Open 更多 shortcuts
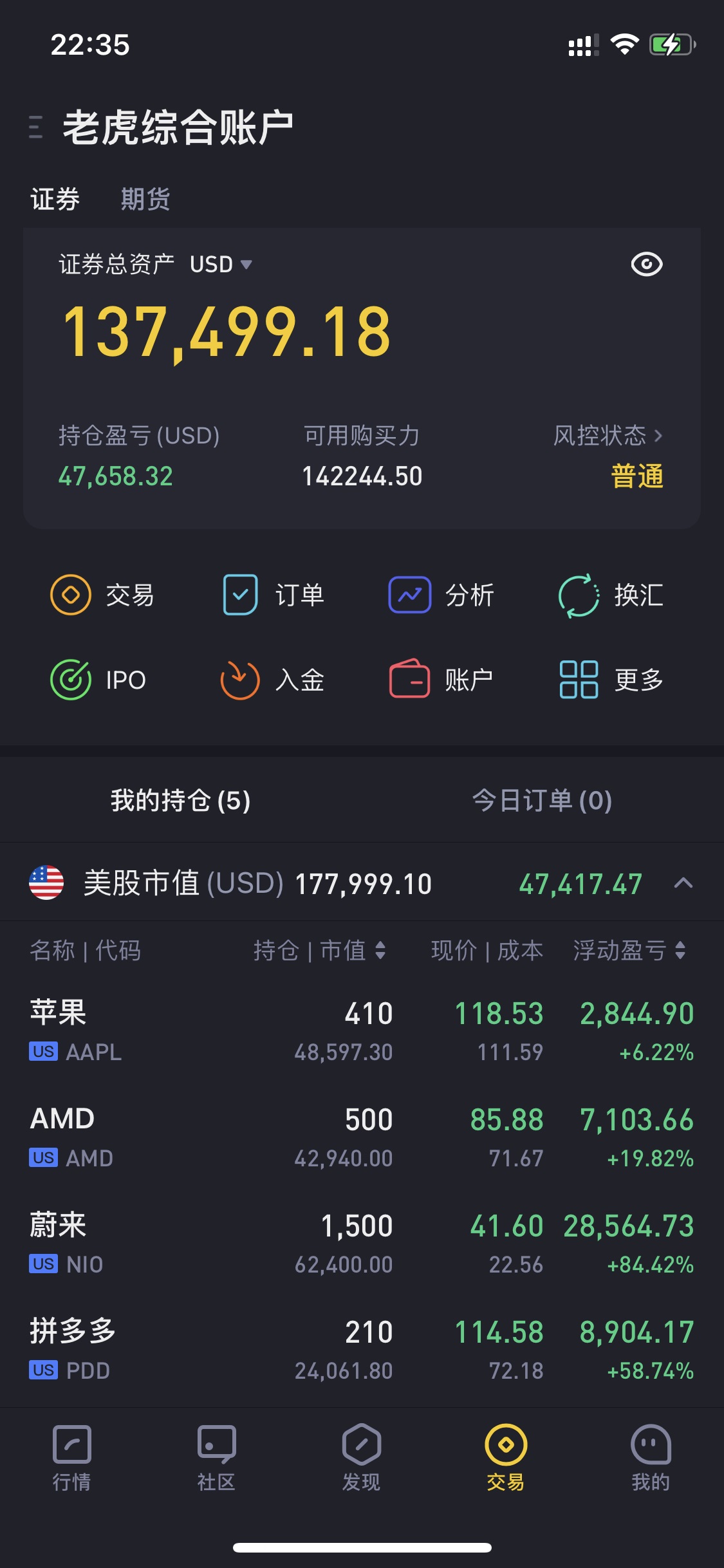Viewport: 724px width, 1568px height. click(x=611, y=680)
